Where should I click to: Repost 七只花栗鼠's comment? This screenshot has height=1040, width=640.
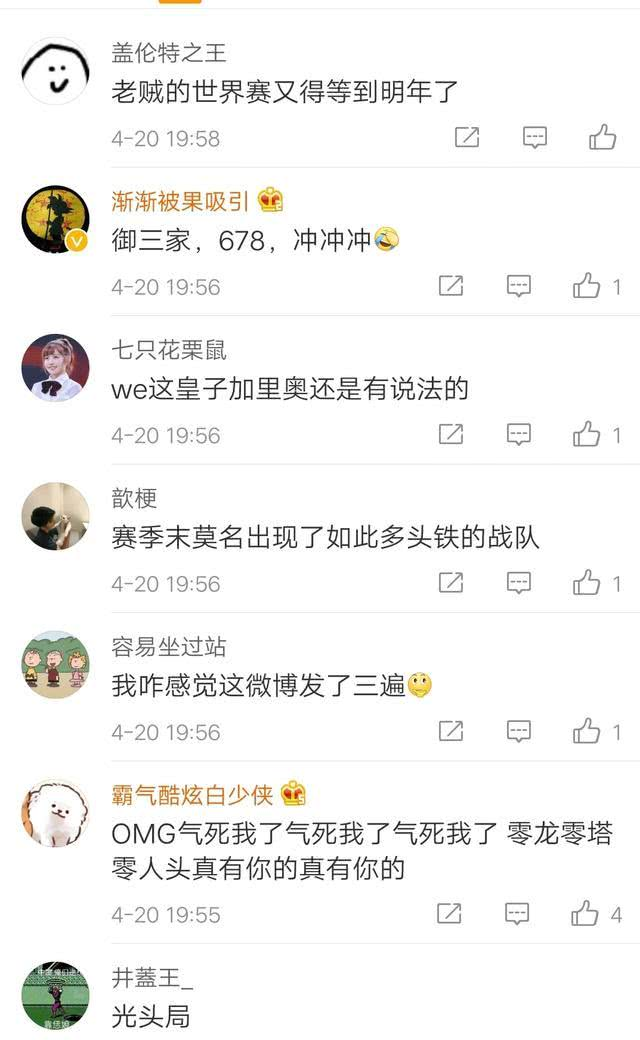(451, 435)
